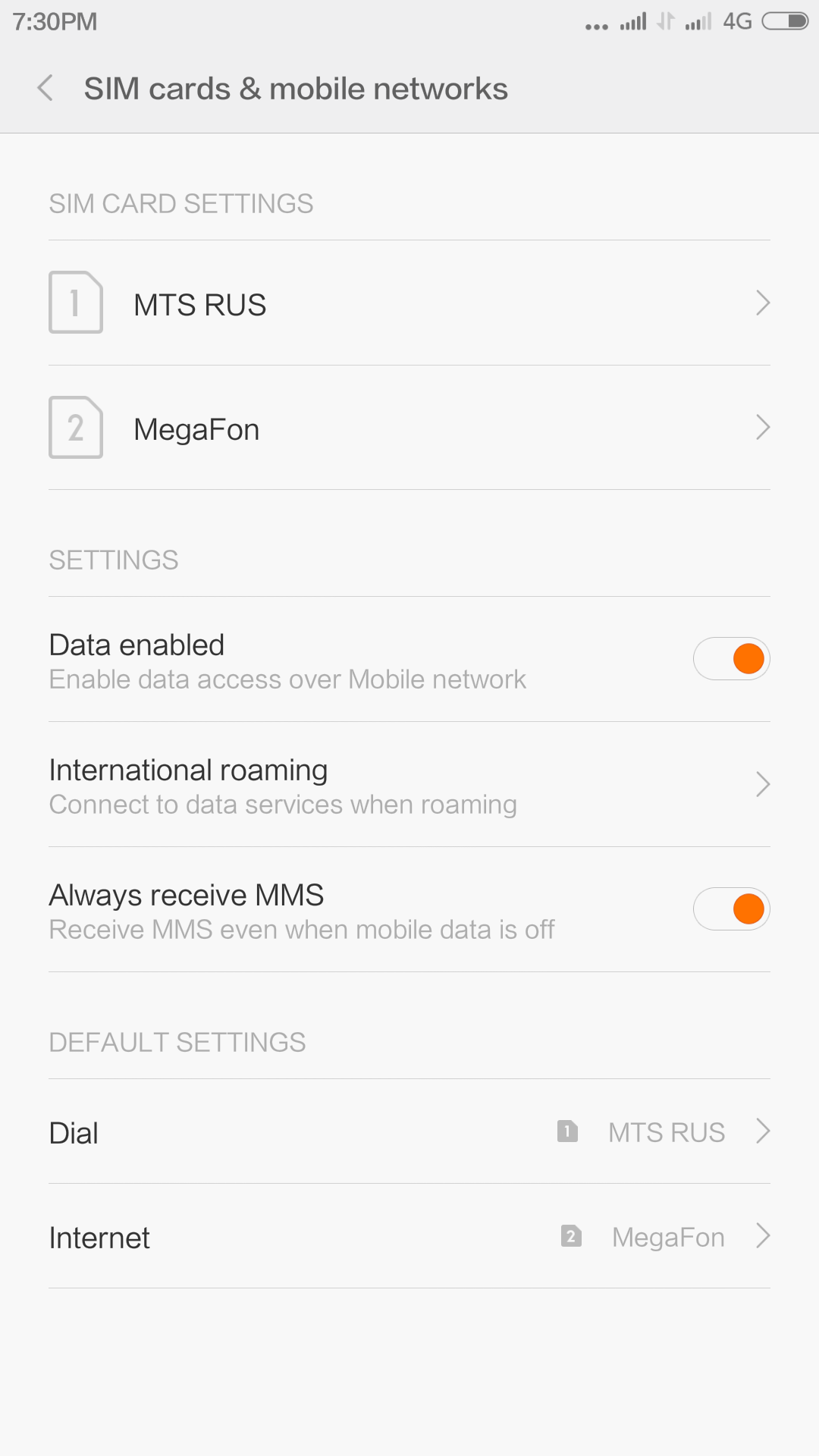The height and width of the screenshot is (1456, 819).
Task: Go back from SIM cards settings
Action: coord(45,89)
